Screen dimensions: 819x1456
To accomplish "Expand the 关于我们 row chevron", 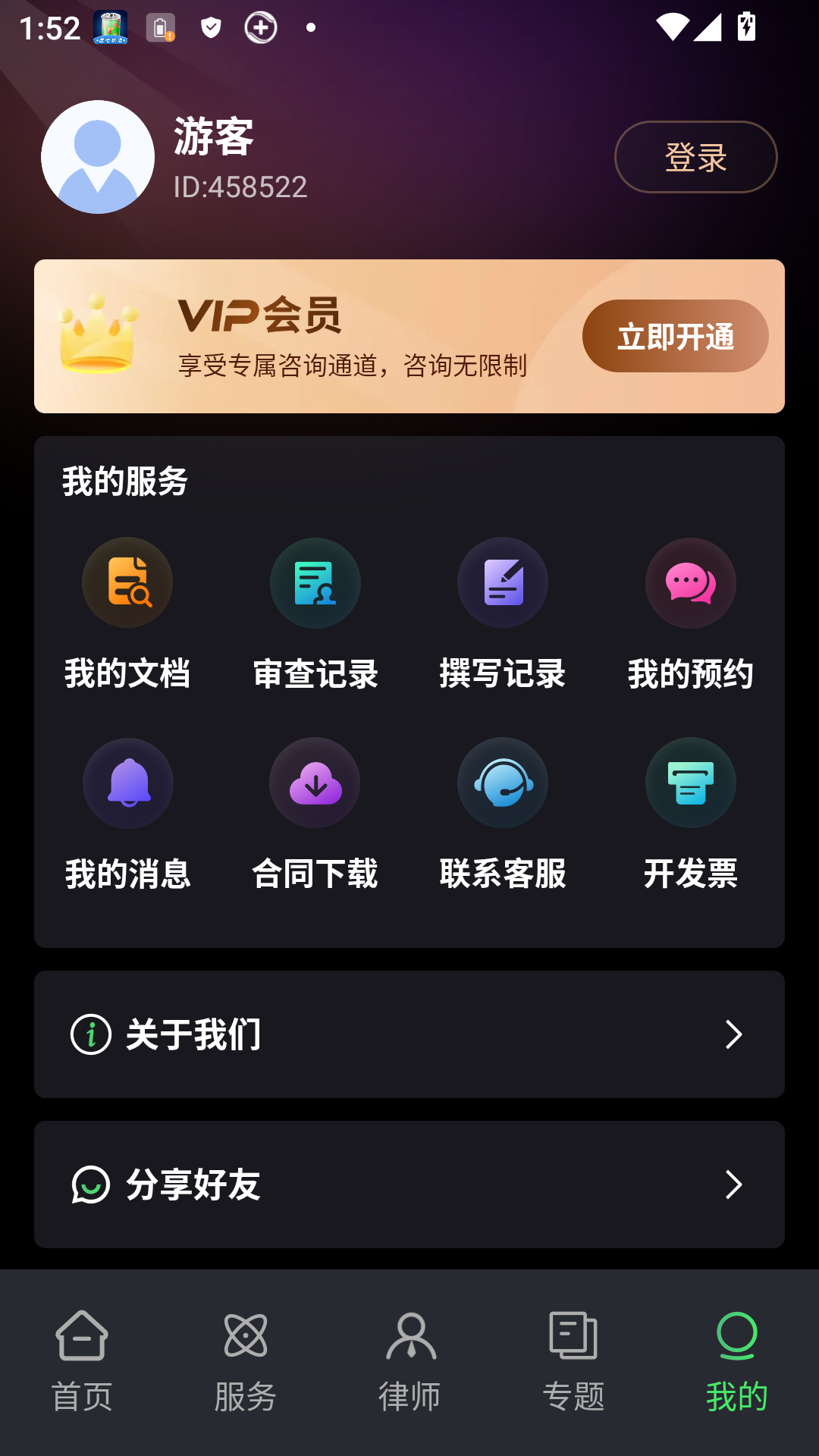I will [x=733, y=1034].
